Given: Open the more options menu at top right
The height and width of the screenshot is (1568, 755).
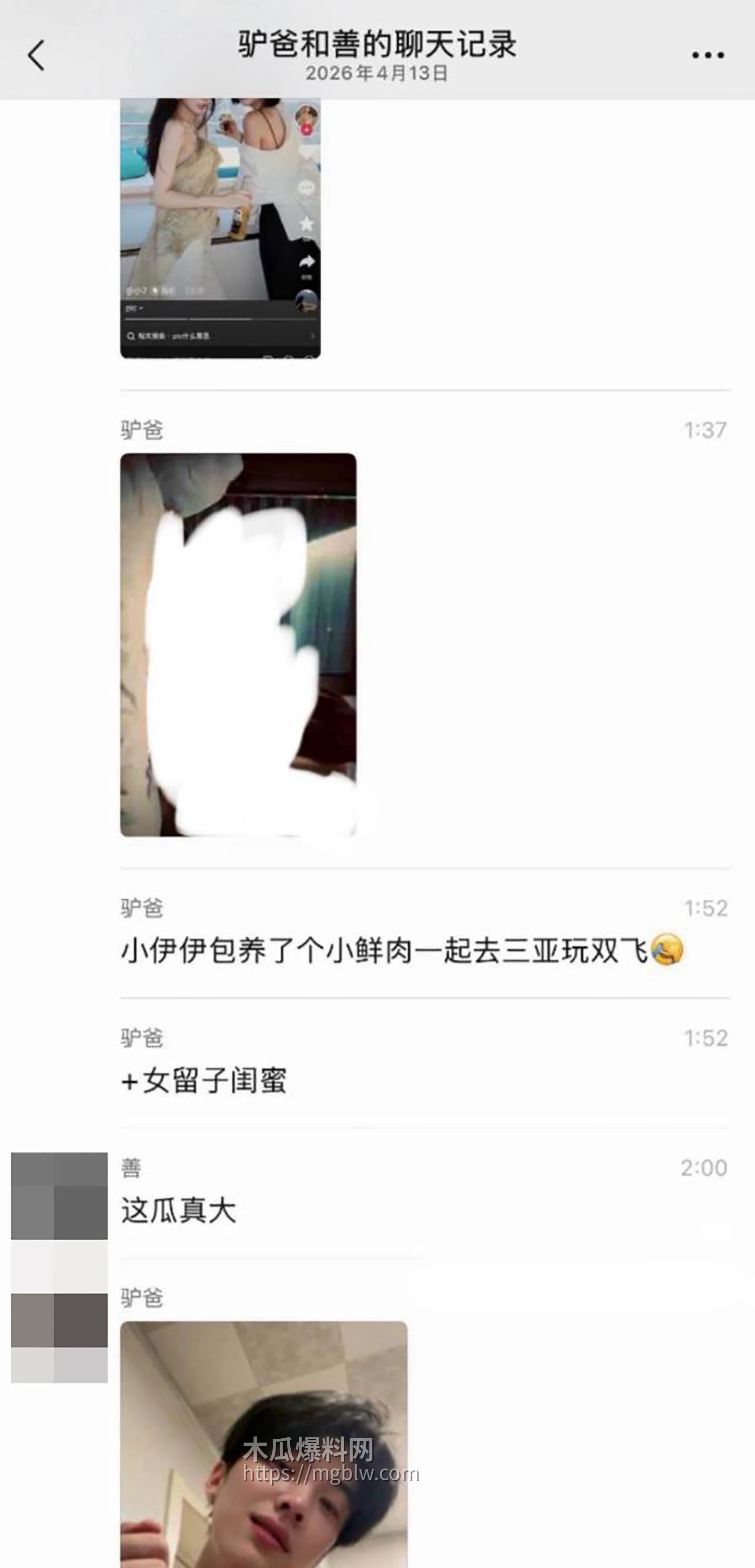Looking at the screenshot, I should (706, 54).
